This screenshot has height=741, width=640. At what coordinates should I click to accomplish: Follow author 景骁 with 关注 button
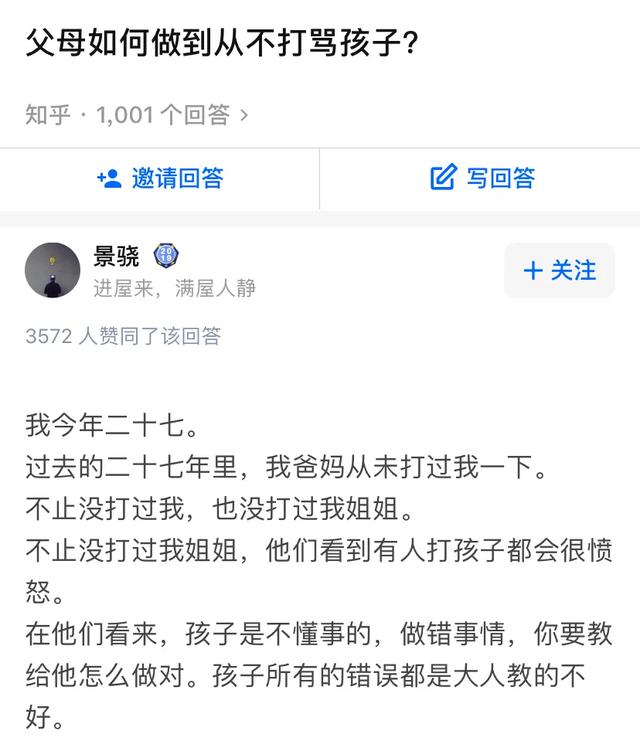click(558, 270)
